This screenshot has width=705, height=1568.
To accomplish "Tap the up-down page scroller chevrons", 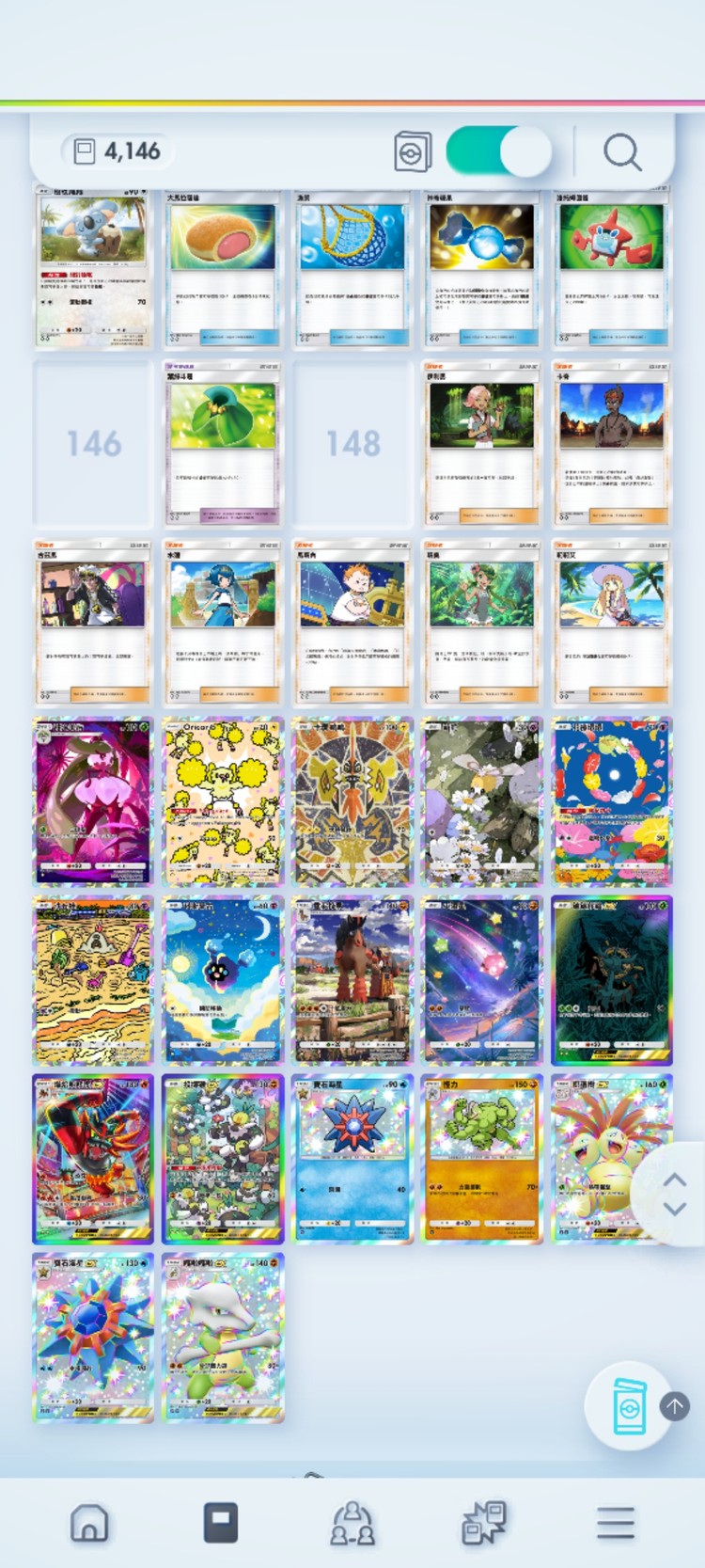I will (674, 1194).
